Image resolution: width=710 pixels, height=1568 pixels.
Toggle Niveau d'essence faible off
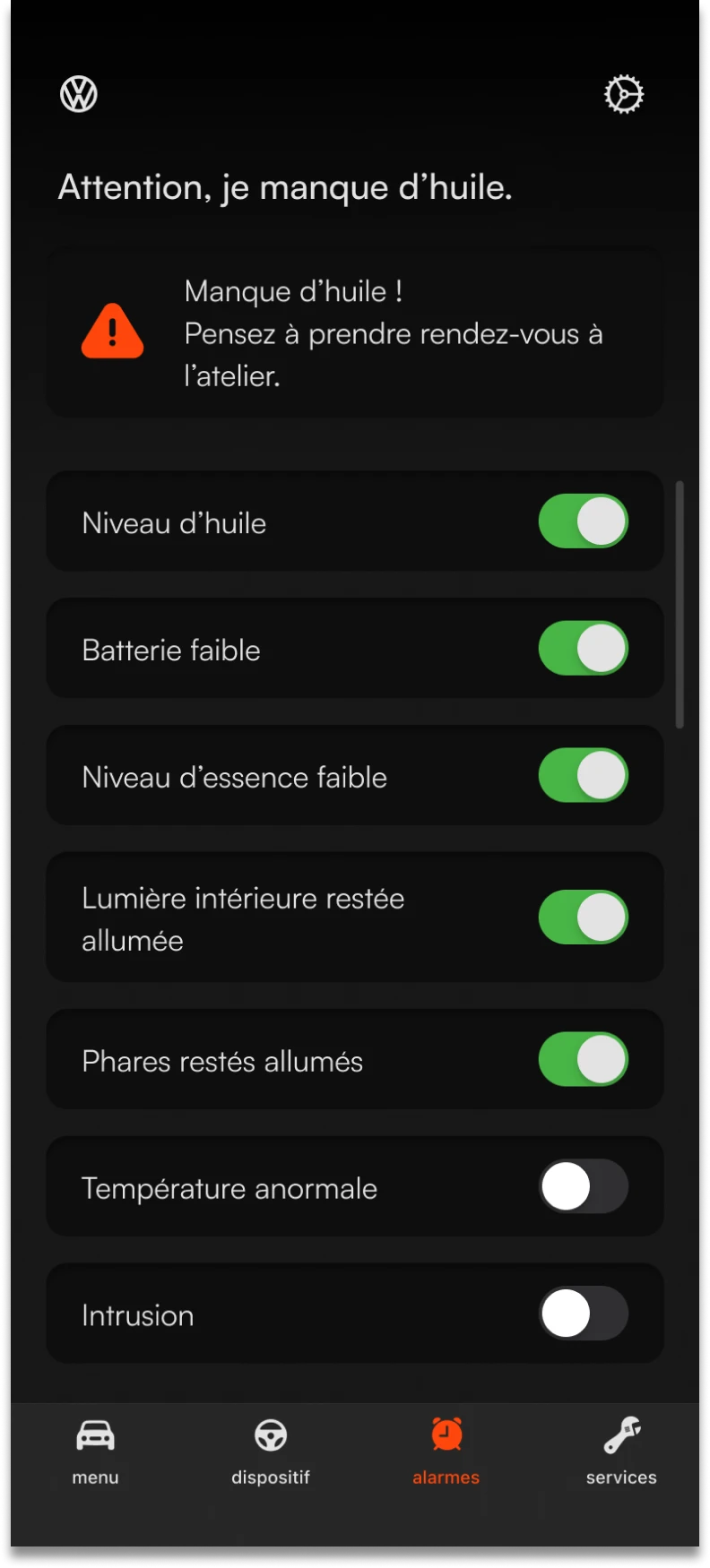click(x=584, y=776)
